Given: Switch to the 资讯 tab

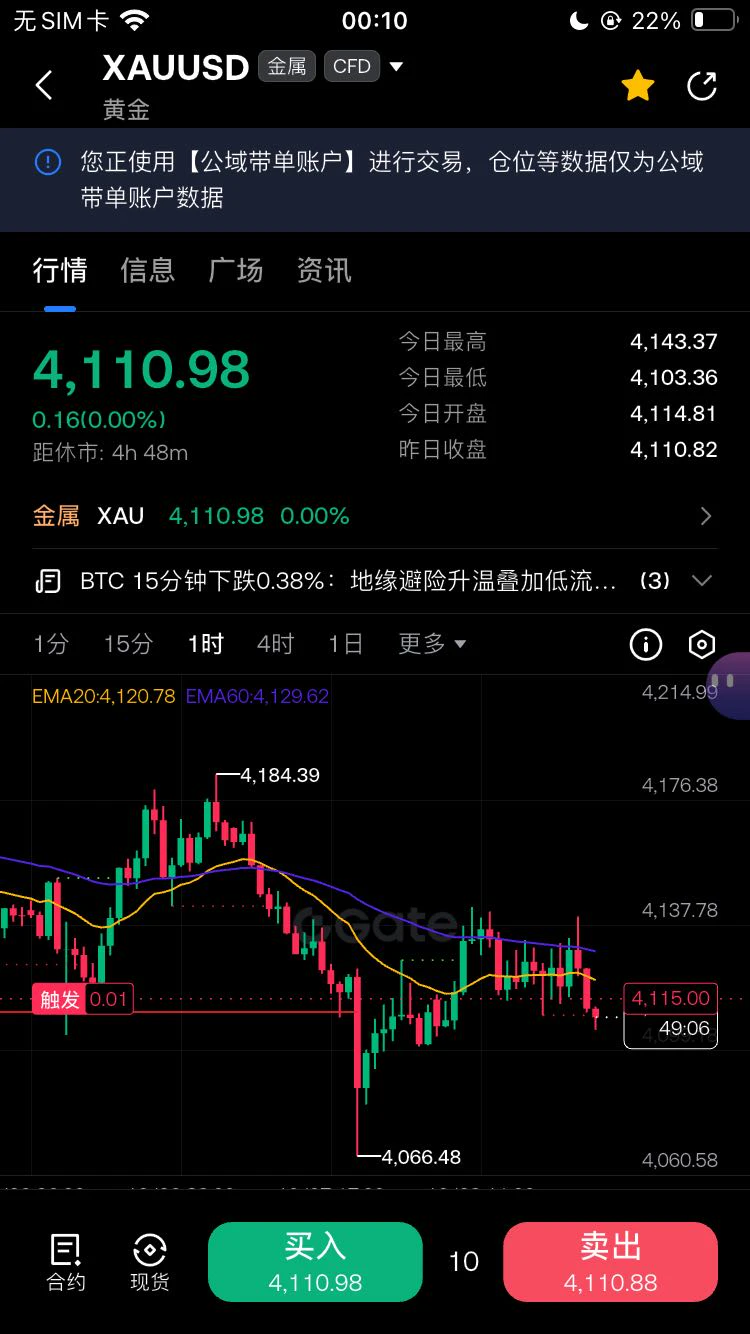Looking at the screenshot, I should pos(324,270).
